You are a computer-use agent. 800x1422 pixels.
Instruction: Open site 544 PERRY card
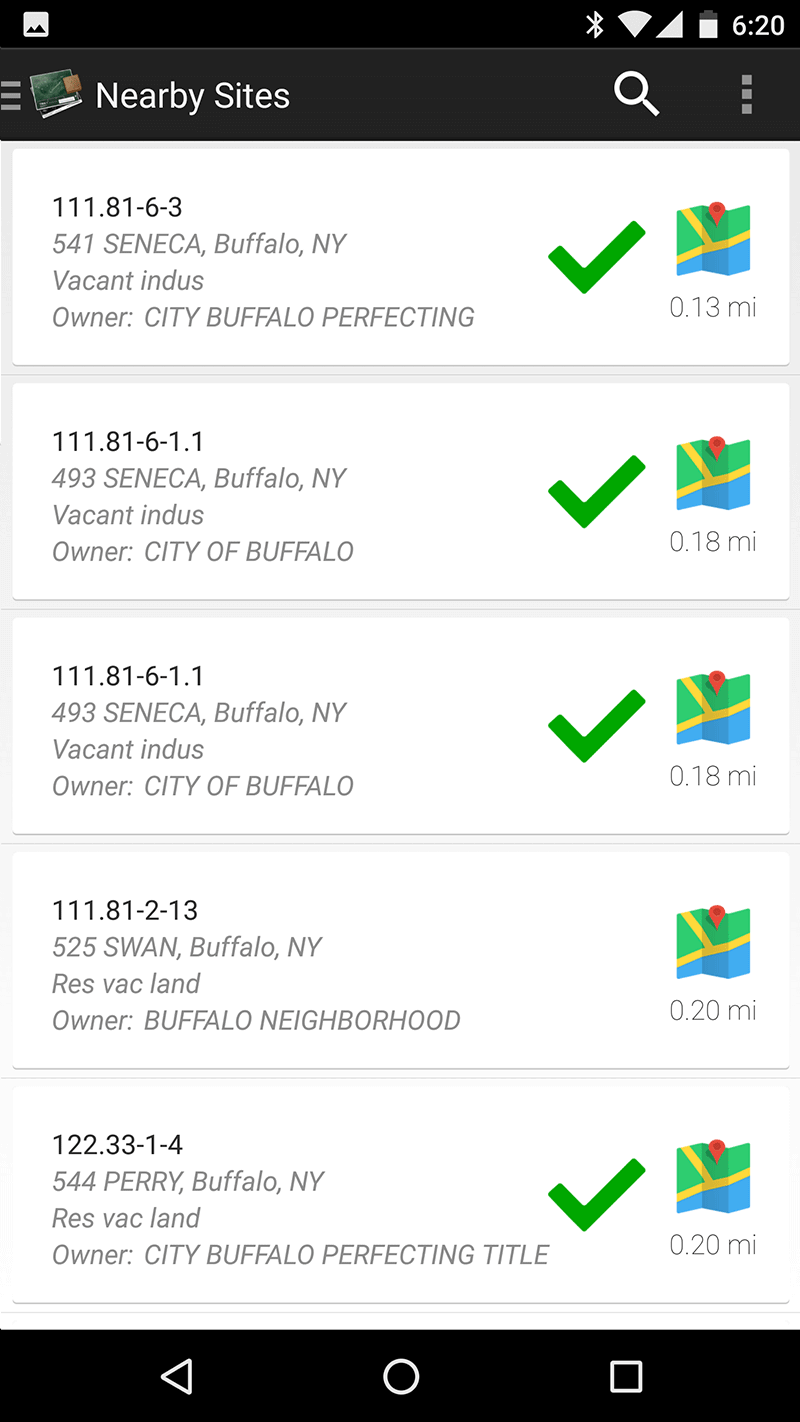tap(400, 1195)
